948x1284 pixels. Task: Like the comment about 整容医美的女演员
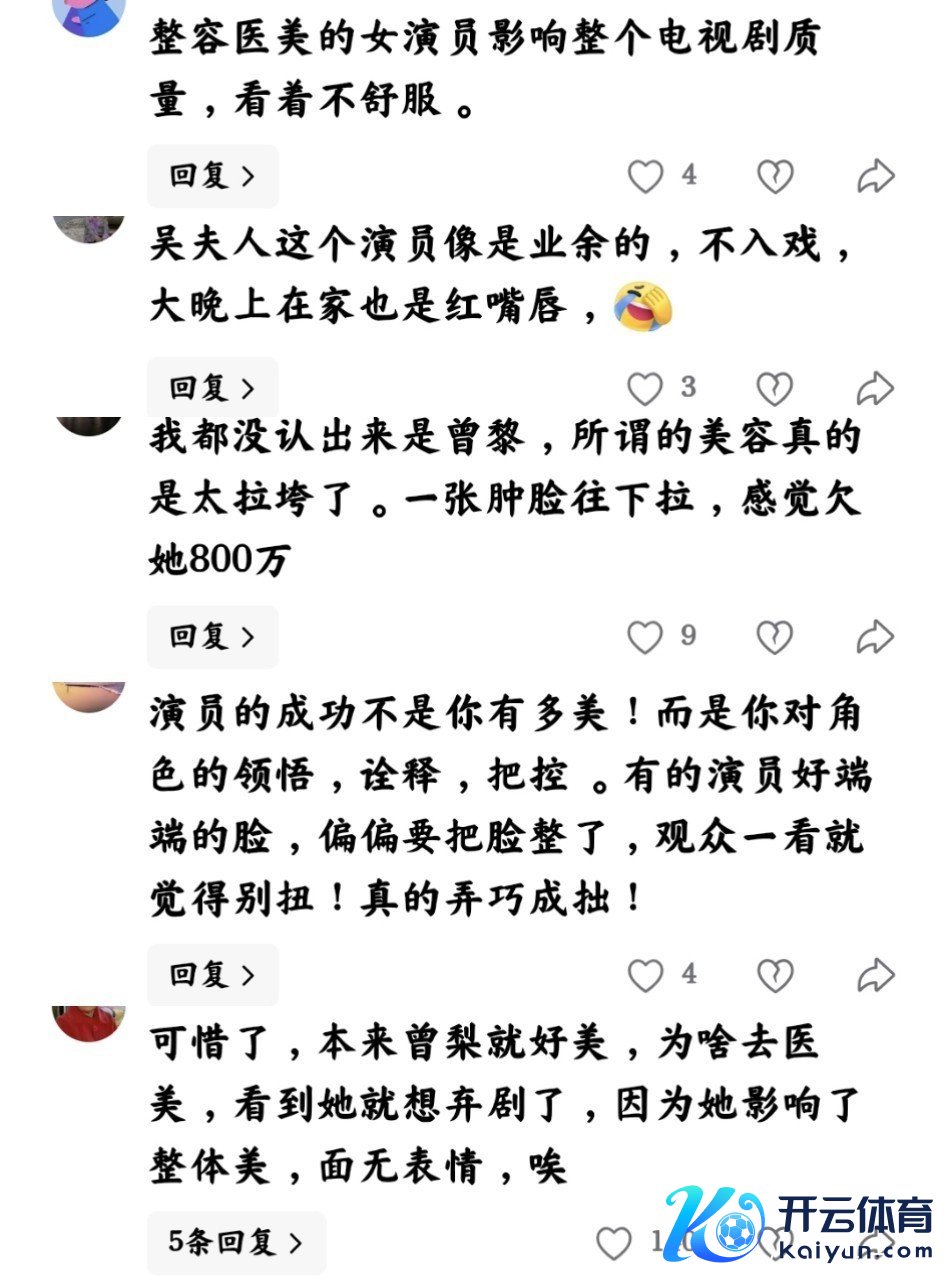(645, 177)
